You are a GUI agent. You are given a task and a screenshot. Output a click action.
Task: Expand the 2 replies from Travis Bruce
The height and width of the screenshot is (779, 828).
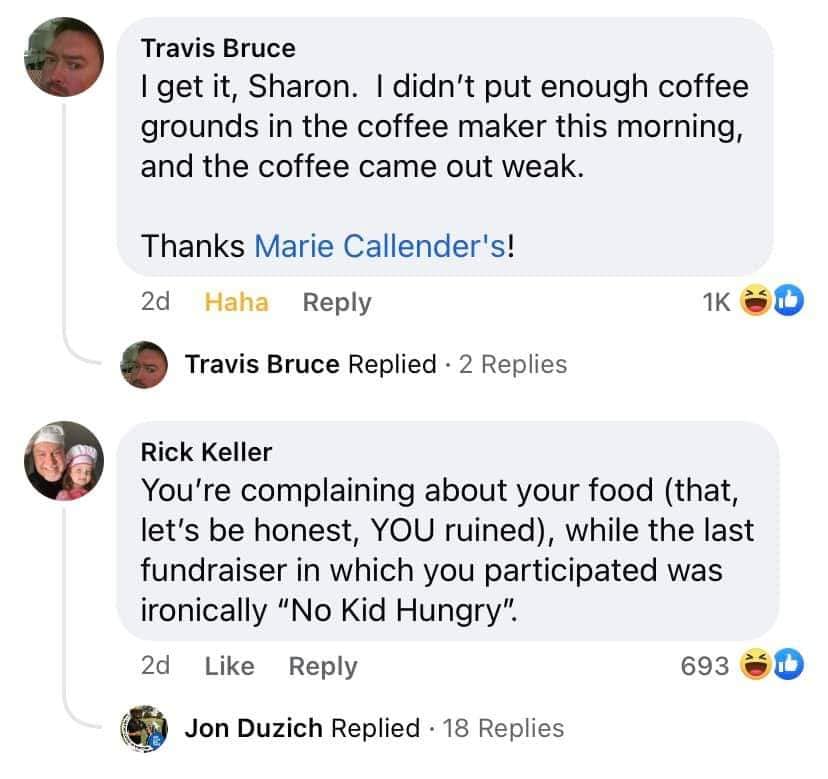pos(375,365)
